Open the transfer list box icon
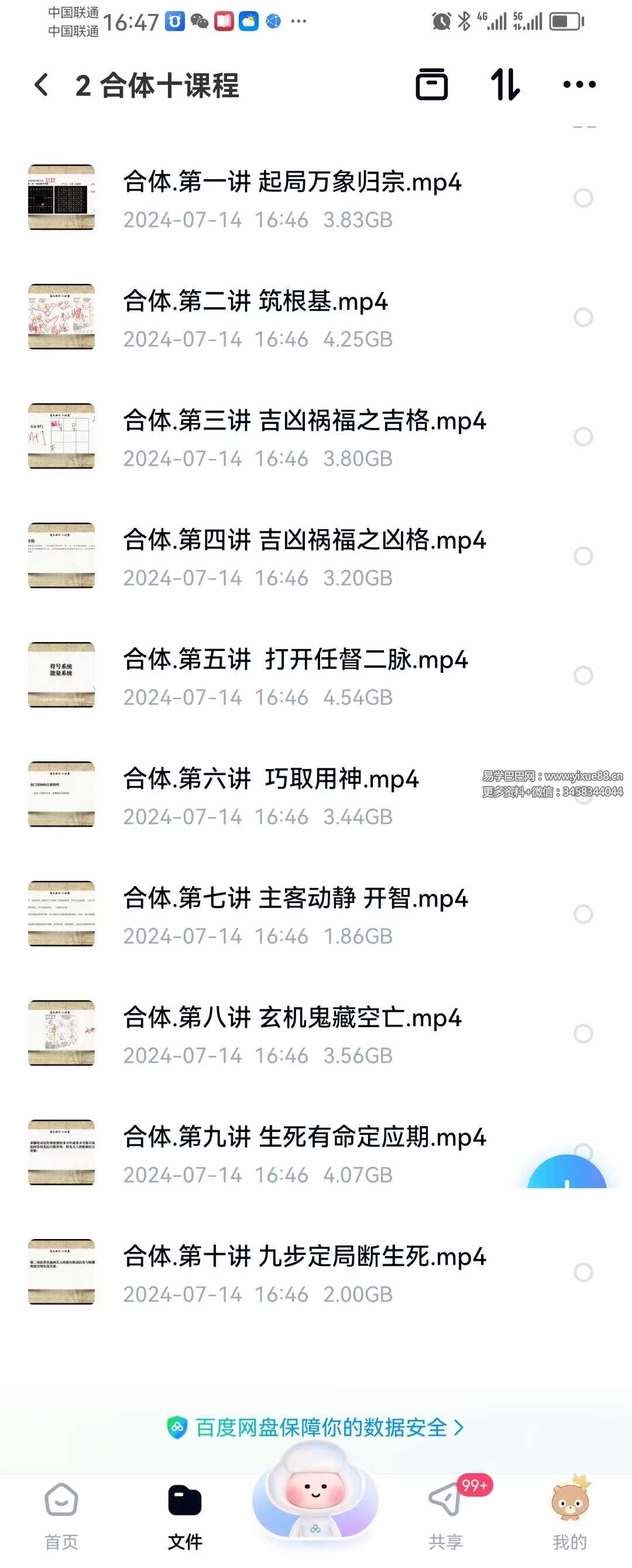Viewport: 632px width, 1568px height. point(432,85)
